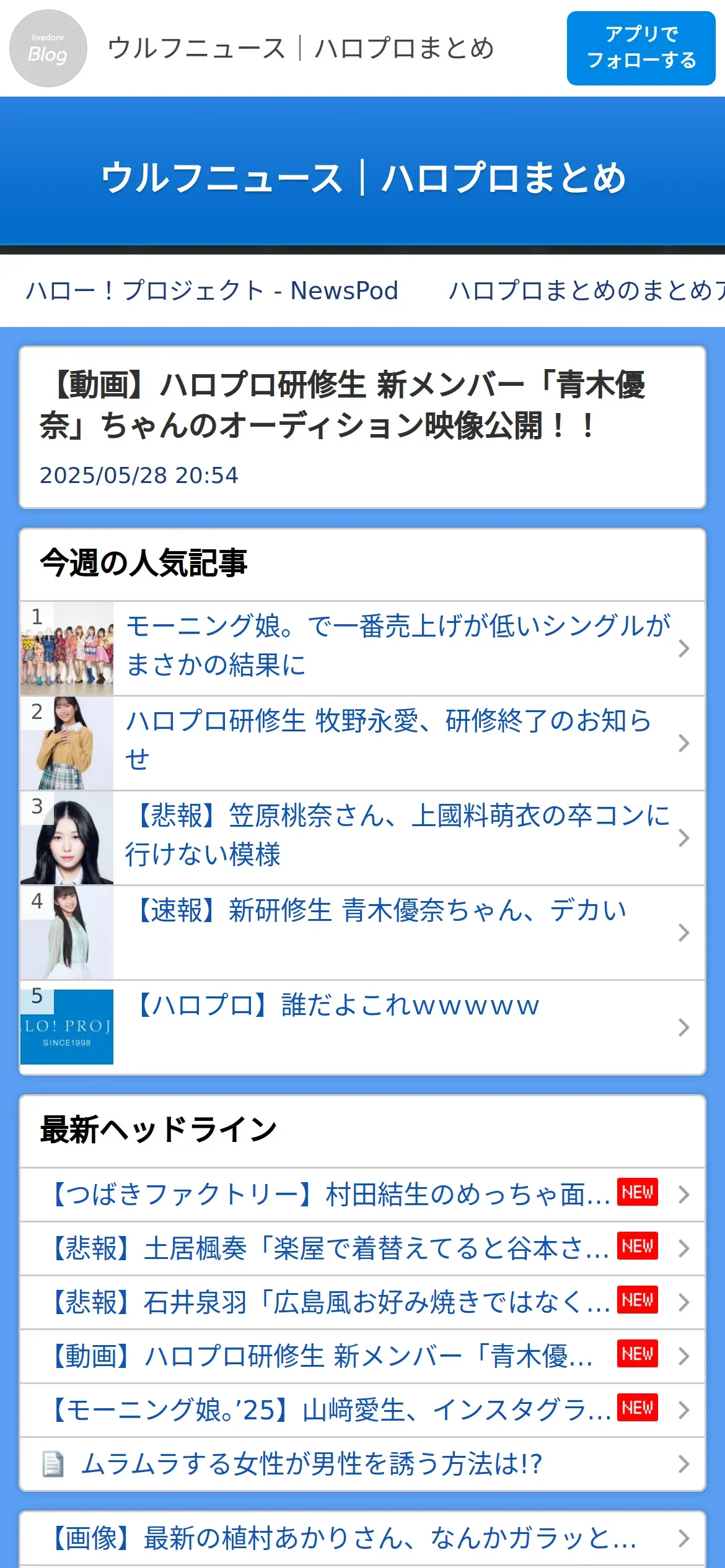Open 【画像】最新の植村あかりさん article
Viewport: 725px width, 1568px height.
tap(344, 1538)
